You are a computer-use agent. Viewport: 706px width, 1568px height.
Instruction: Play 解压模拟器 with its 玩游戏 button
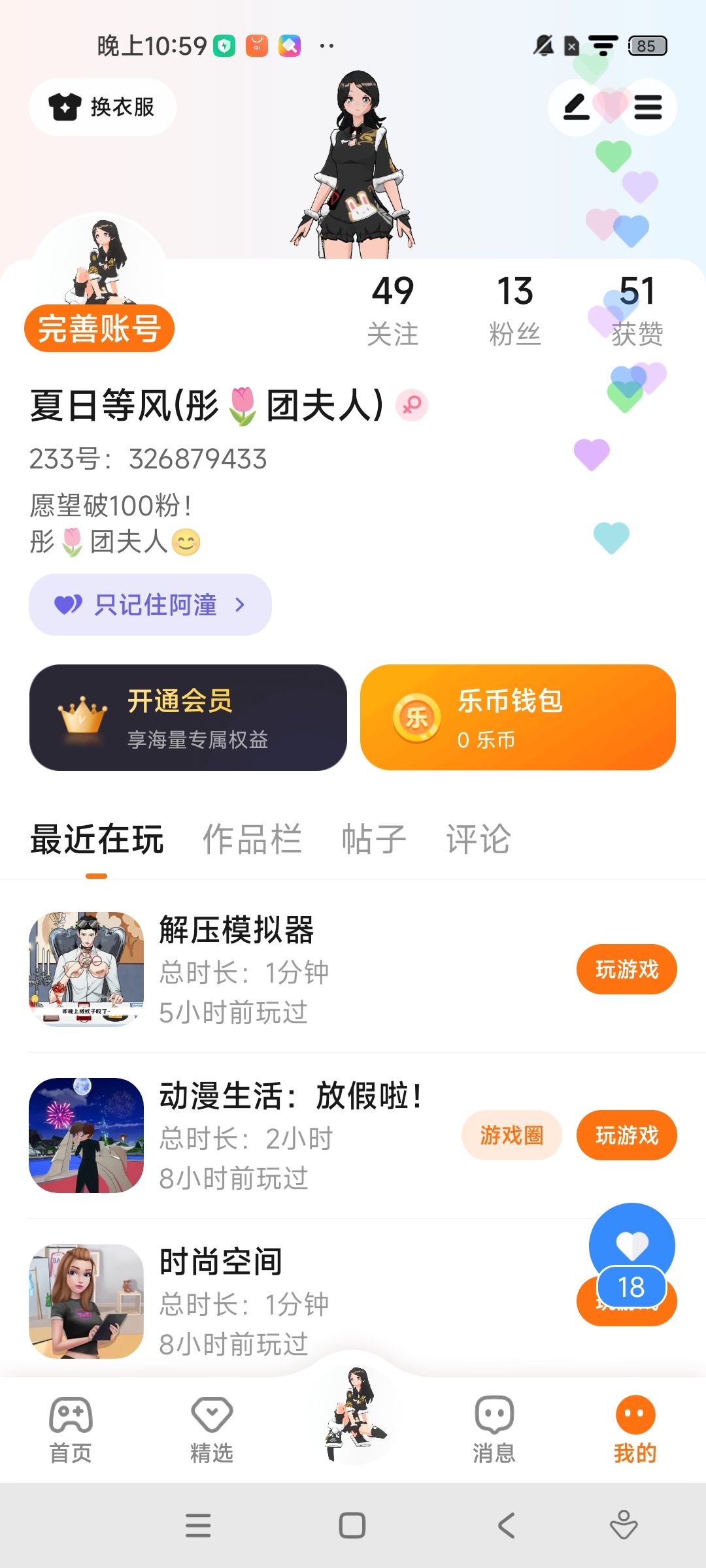click(x=626, y=970)
